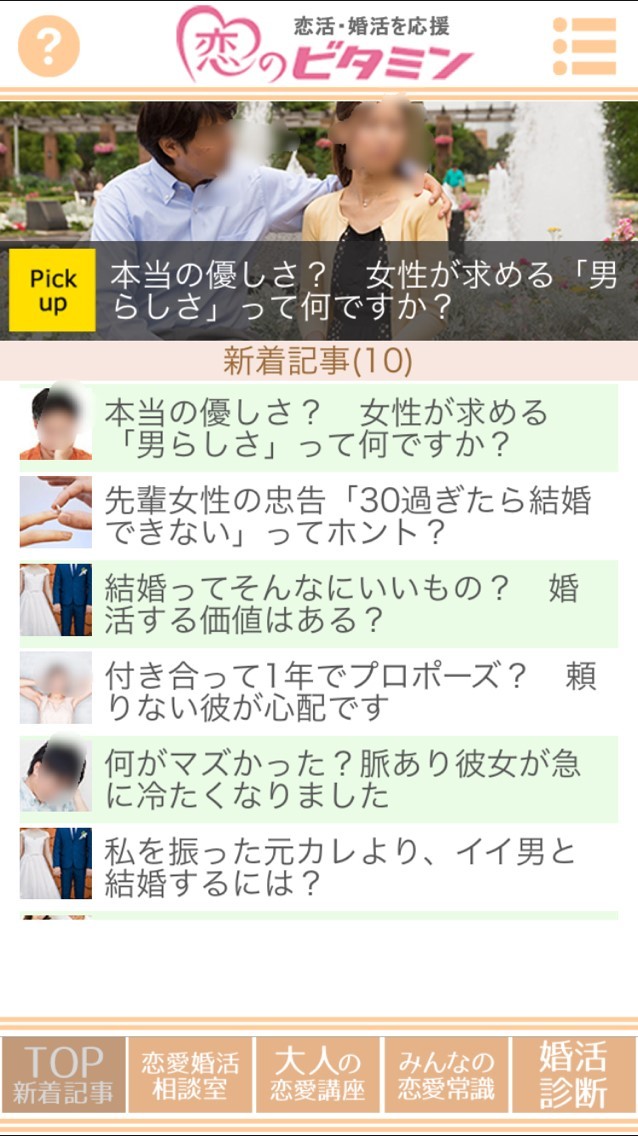This screenshot has height=1136, width=638.
Task: Open the help question mark icon
Action: (48, 45)
